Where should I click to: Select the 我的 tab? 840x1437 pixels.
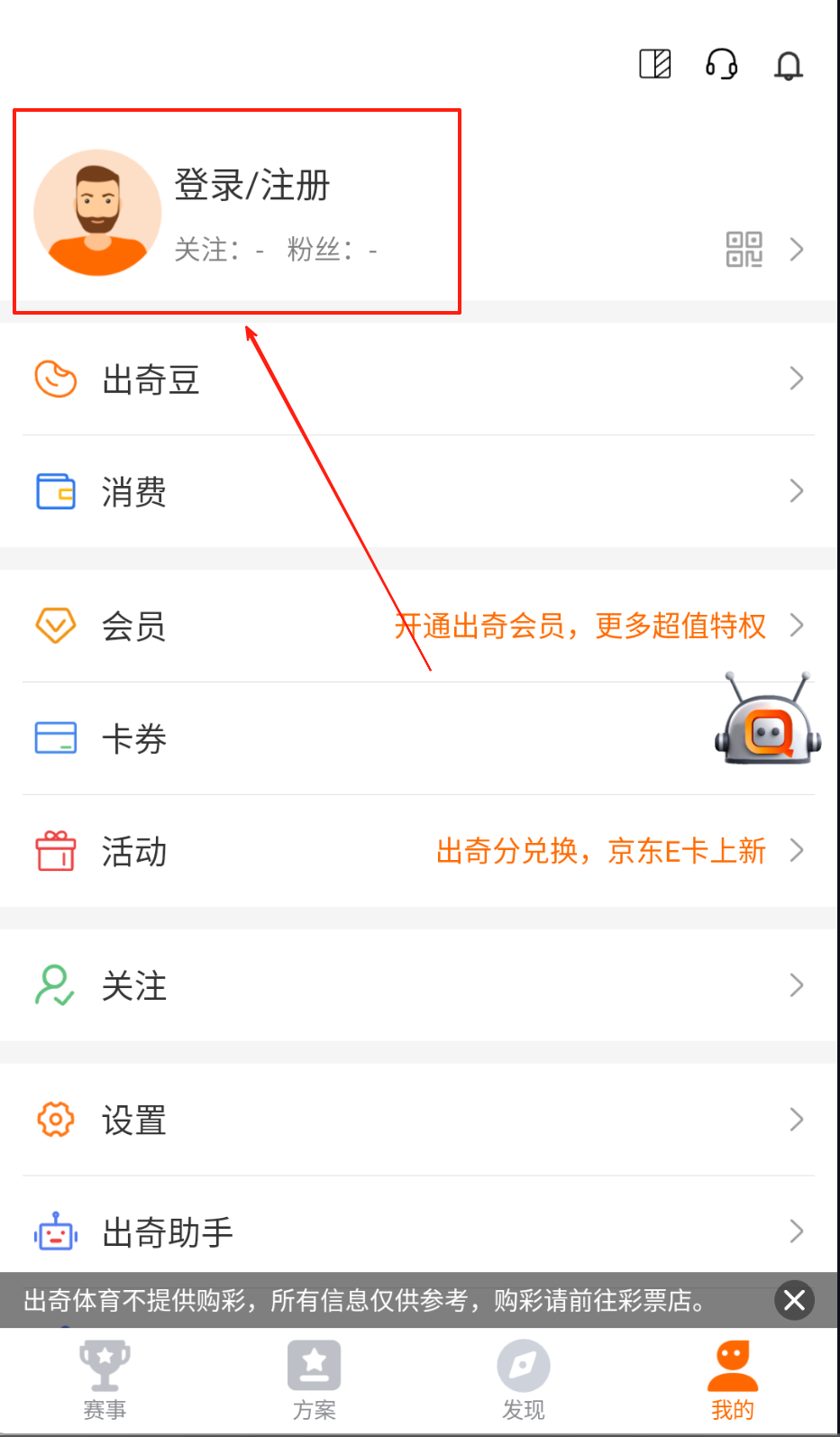click(x=732, y=1379)
